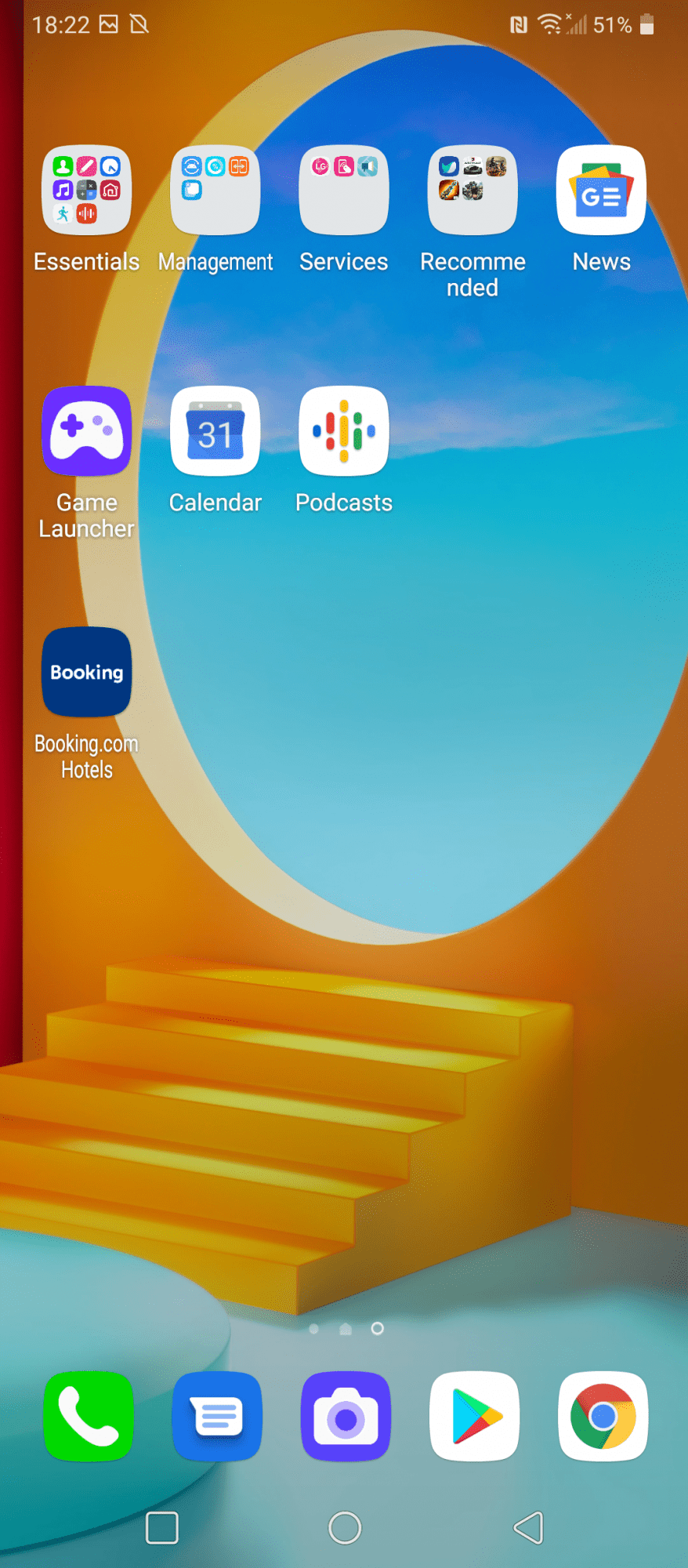The height and width of the screenshot is (1568, 688).
Task: Open the Recommended folder
Action: point(473,191)
